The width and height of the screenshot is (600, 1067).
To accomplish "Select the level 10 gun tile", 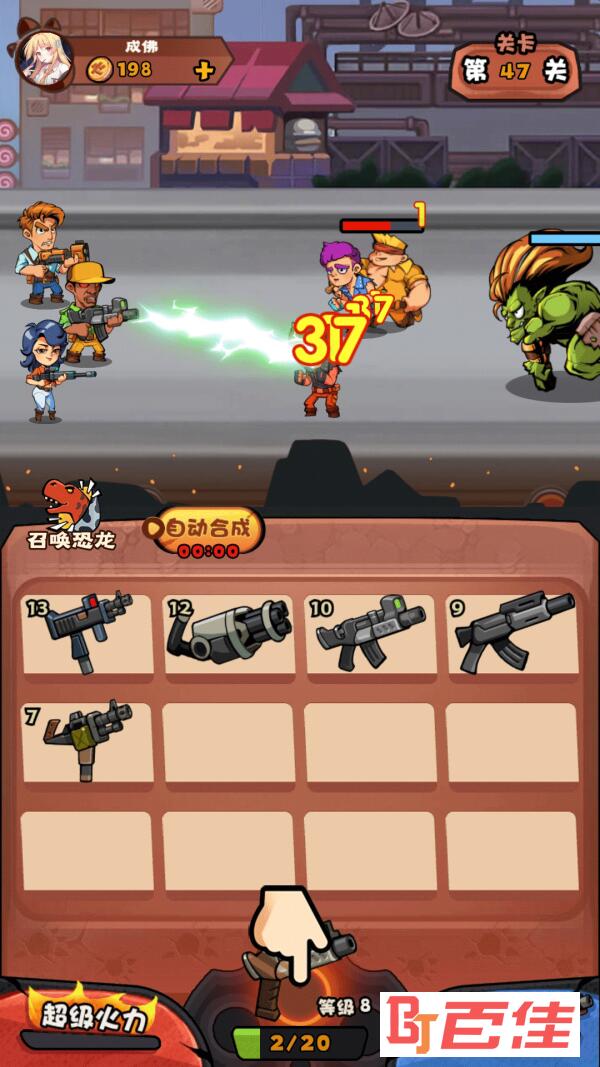I will [x=370, y=633].
